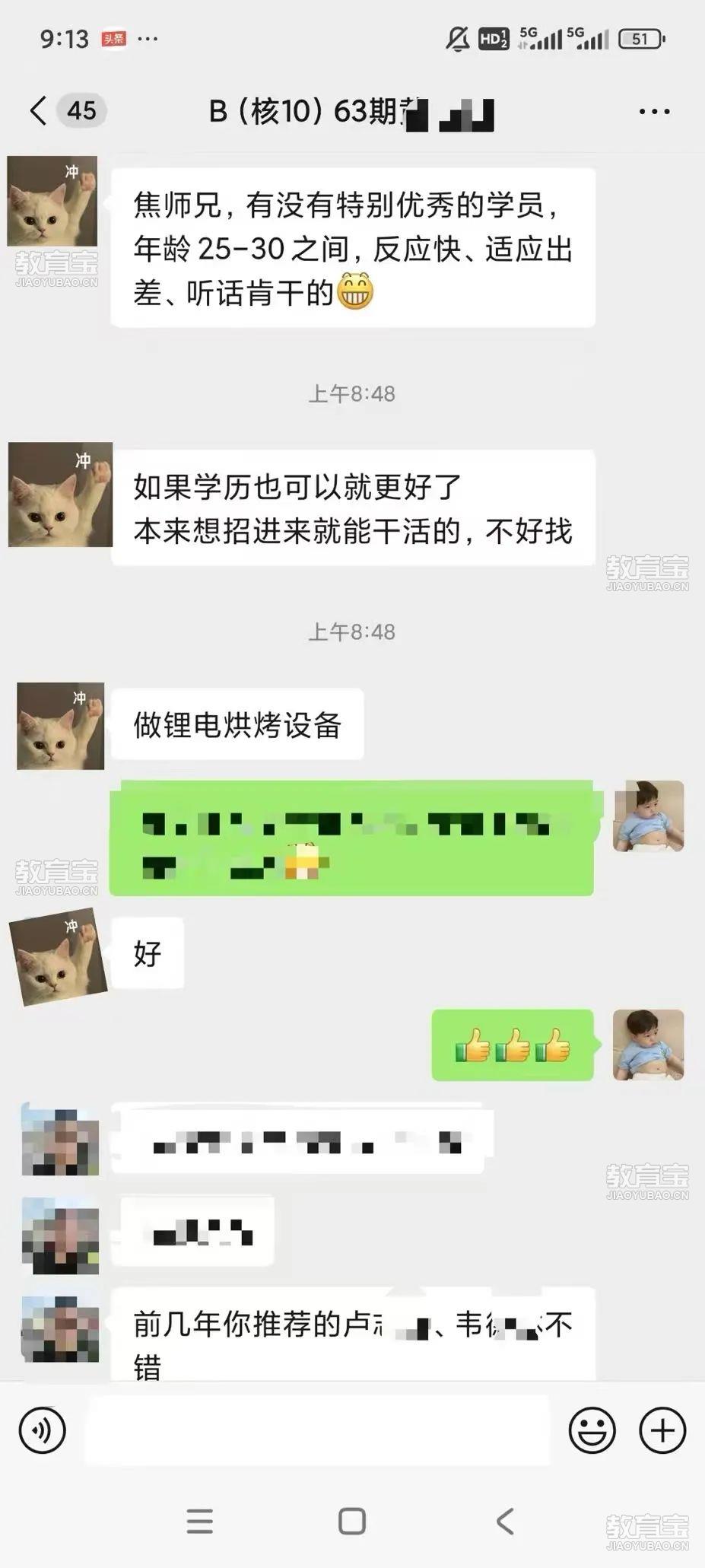Viewport: 705px width, 1568px height.
Task: Focus the message text field
Action: coord(316,1431)
